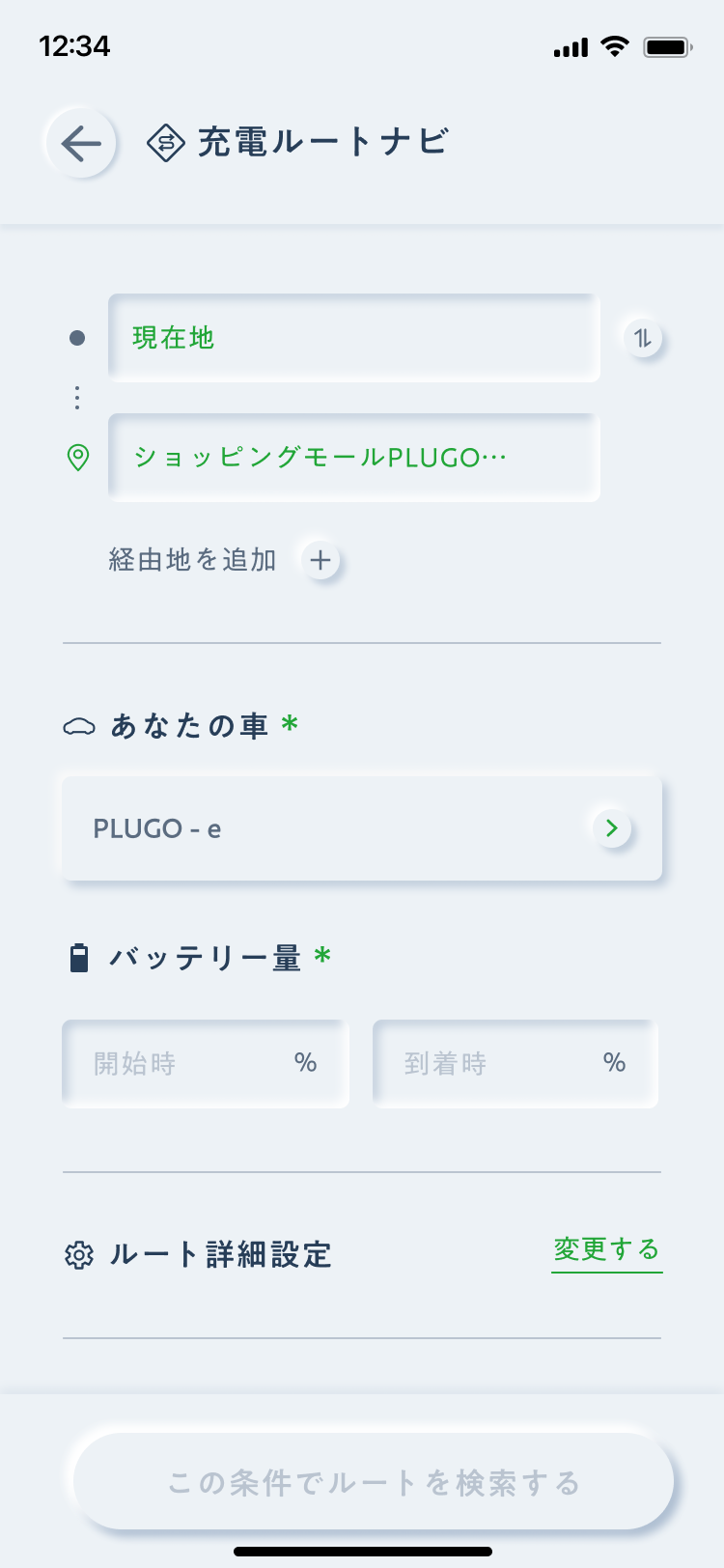Swap origin and destination

click(643, 338)
